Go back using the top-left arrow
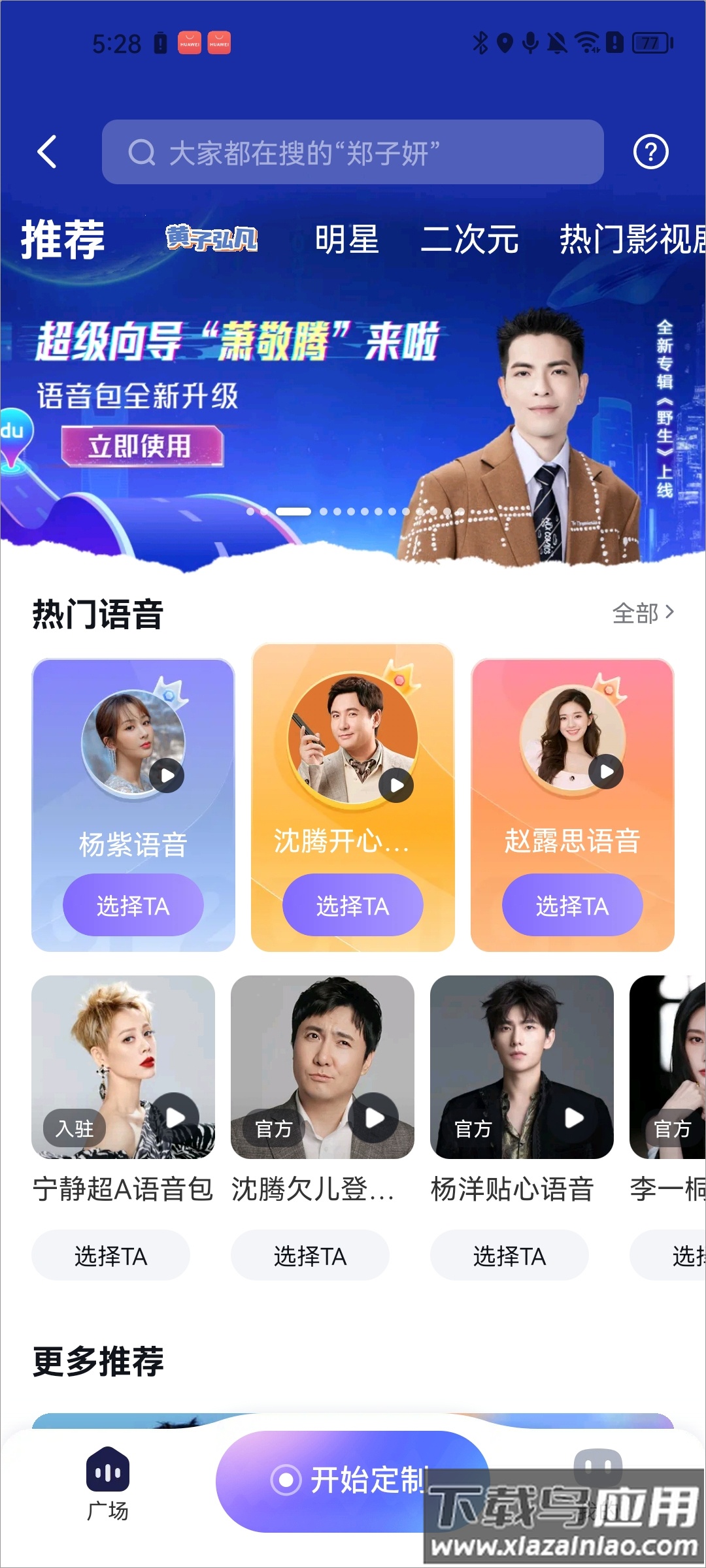 [x=47, y=152]
